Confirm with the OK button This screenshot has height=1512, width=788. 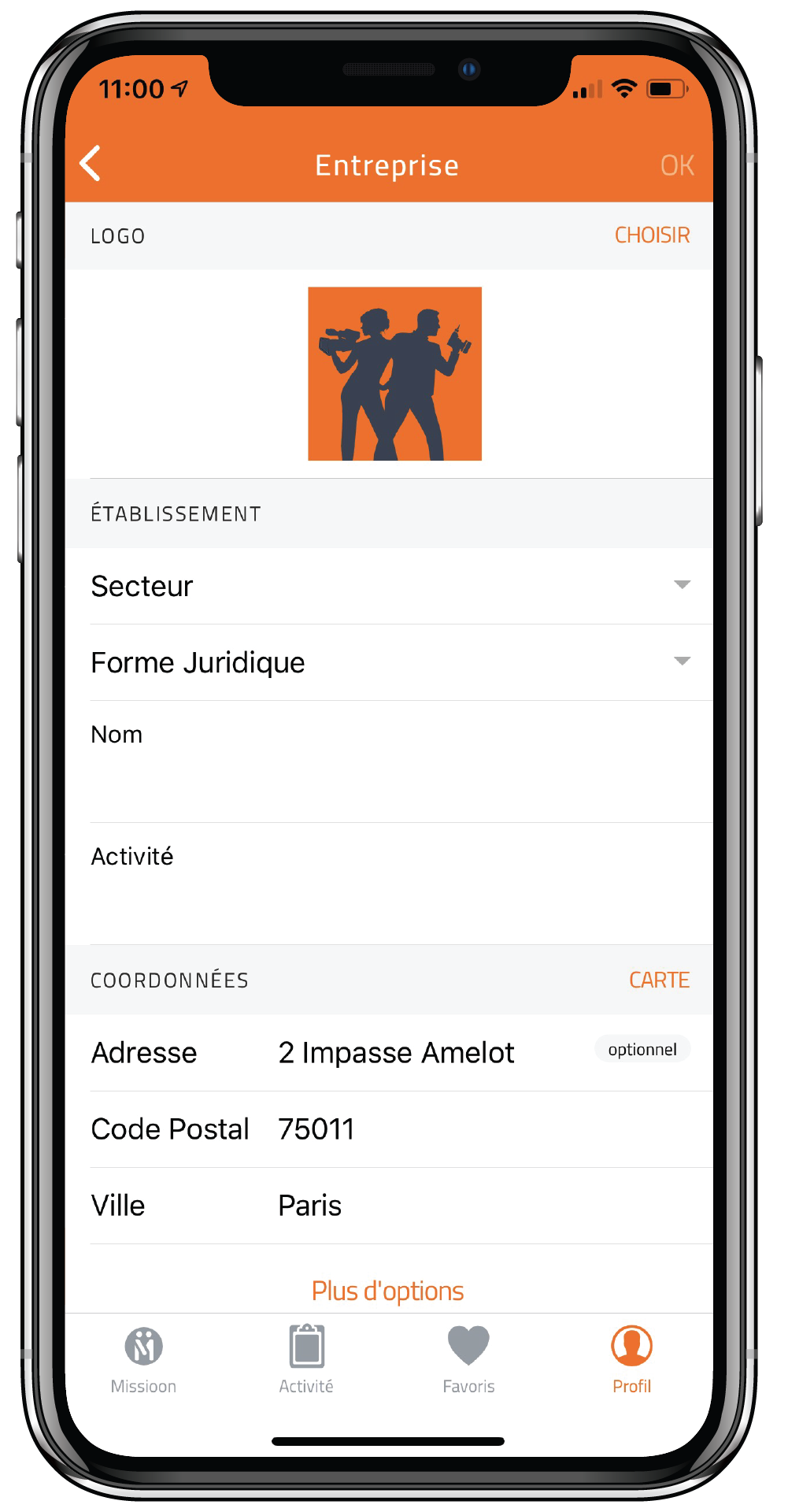(x=676, y=165)
